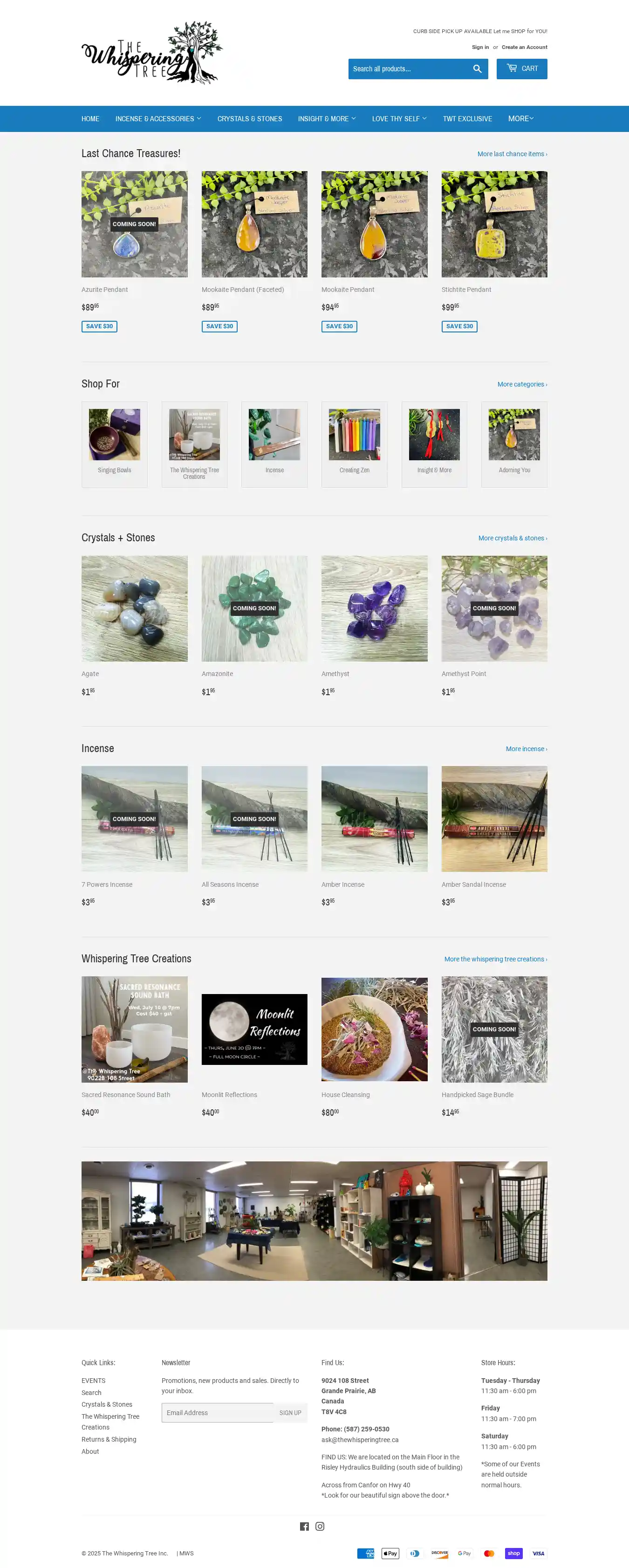Submit the newsletter Sign Up button
This screenshot has height=1568, width=629.
pyautogui.click(x=290, y=1413)
